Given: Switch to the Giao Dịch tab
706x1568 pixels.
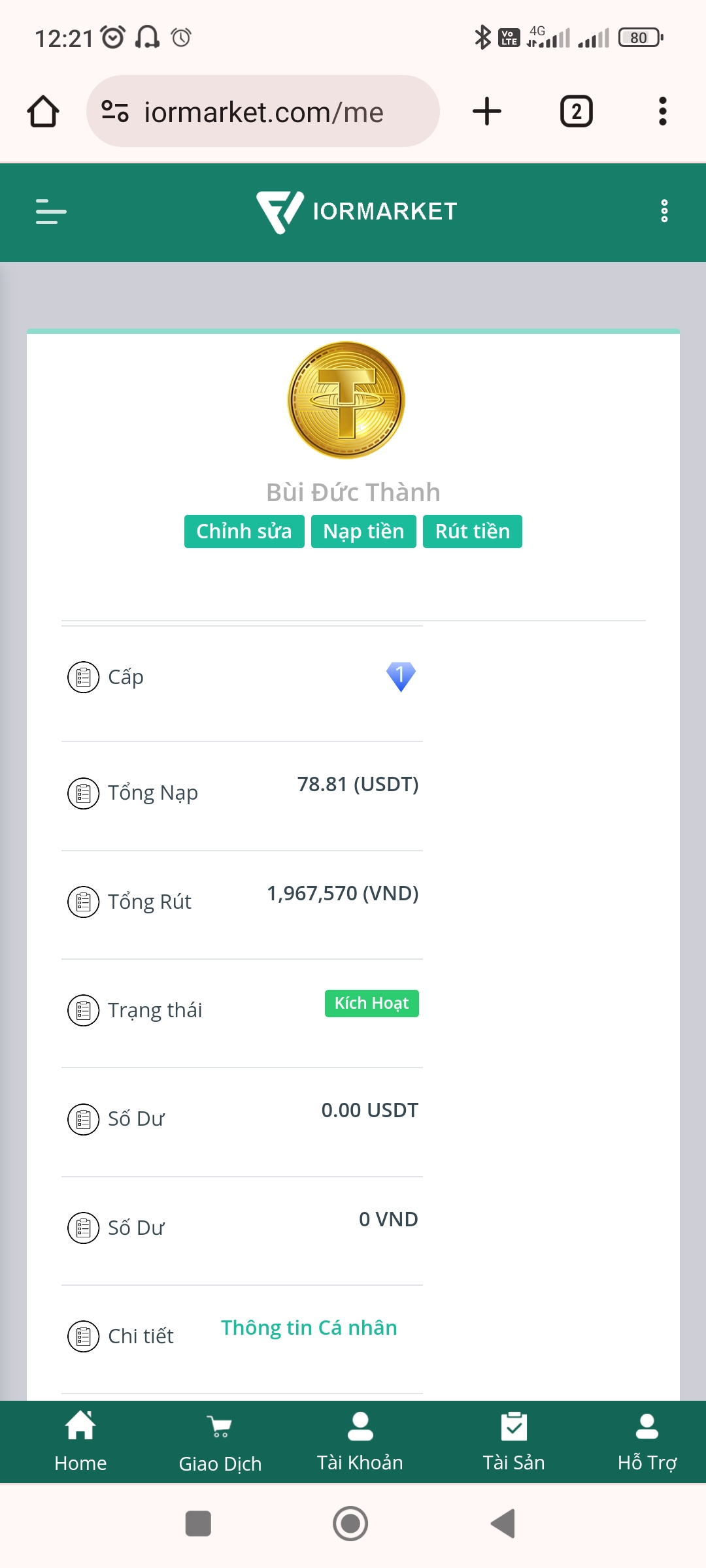Looking at the screenshot, I should (x=220, y=1441).
